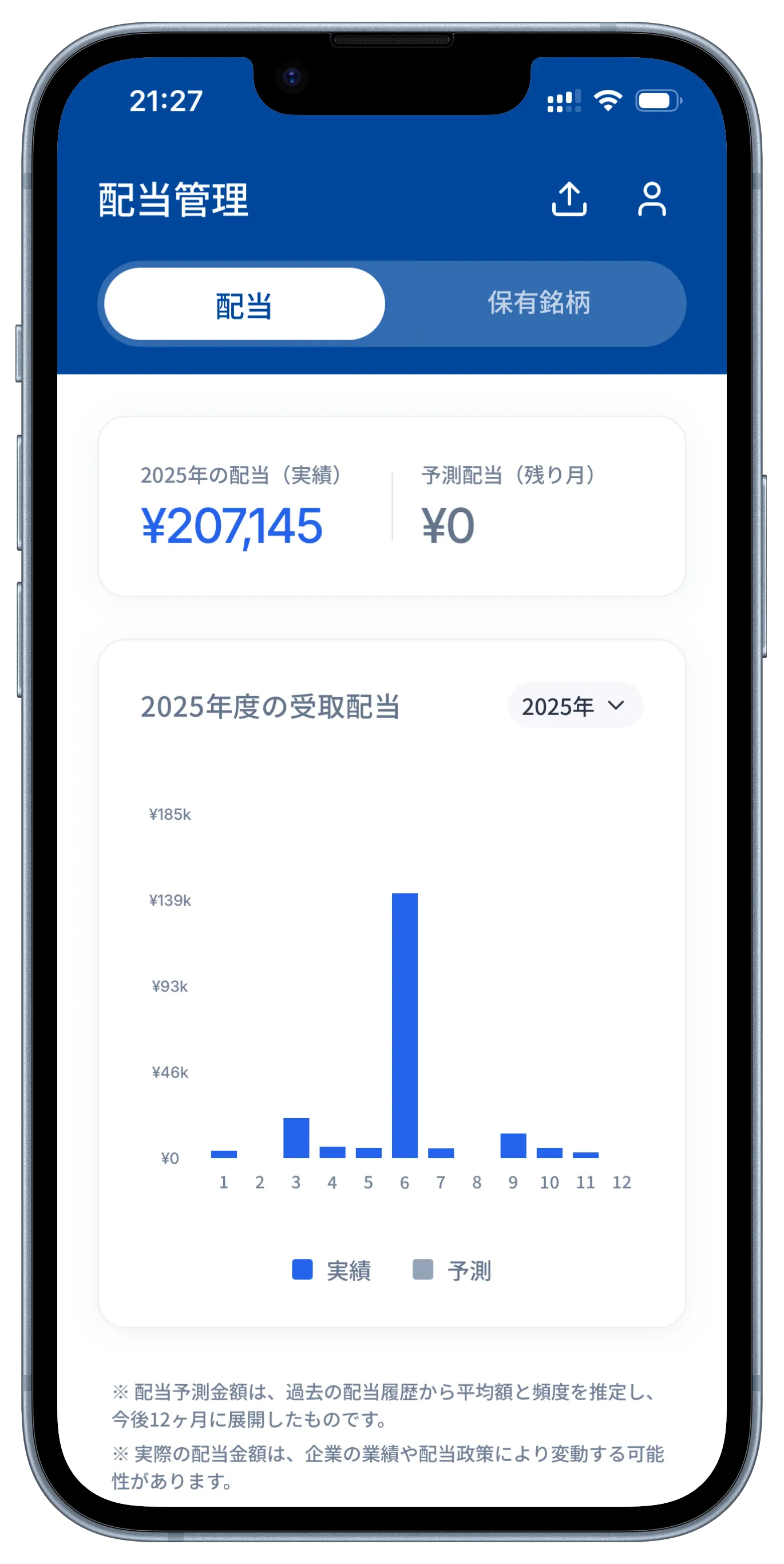Image resolution: width=784 pixels, height=1564 pixels.
Task: Tap the share/export icon in header
Action: [x=569, y=199]
